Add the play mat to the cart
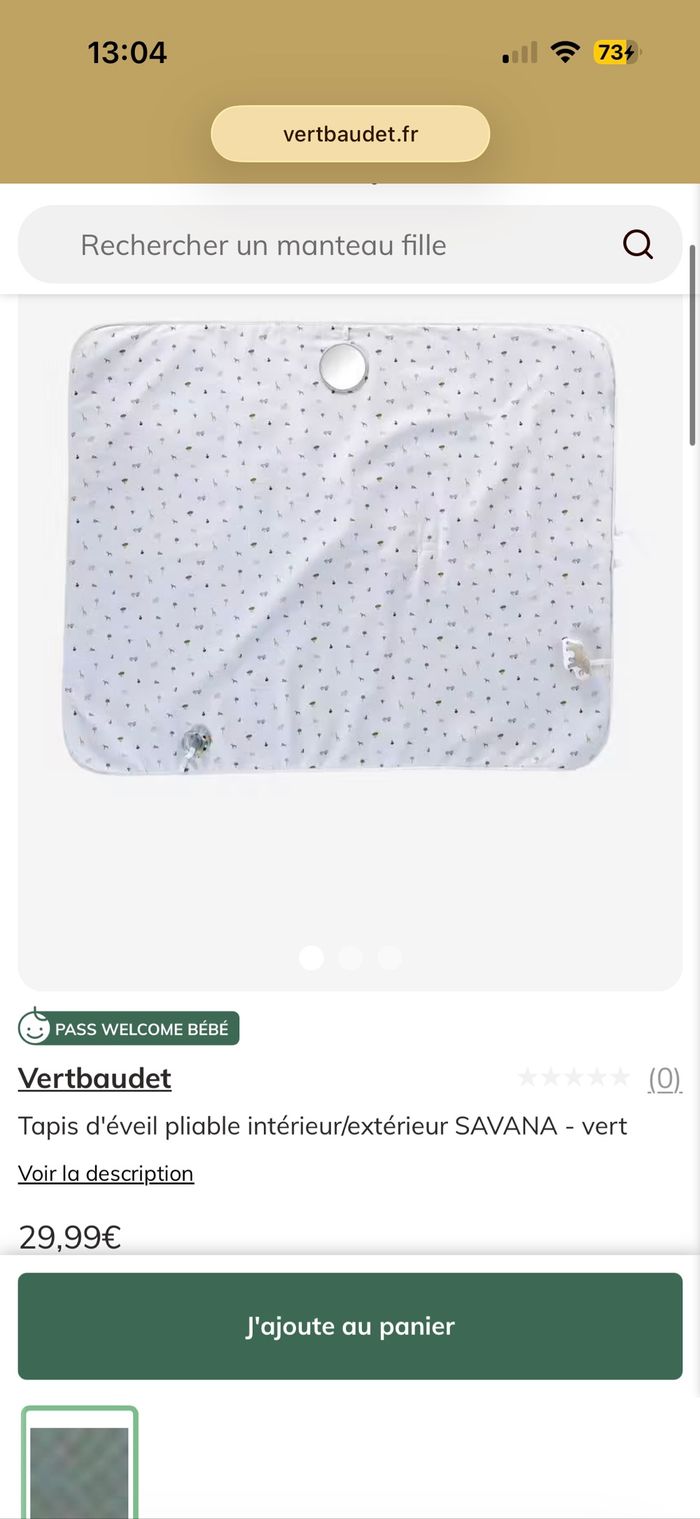Screen dimensions: 700x1519 click(350, 1326)
